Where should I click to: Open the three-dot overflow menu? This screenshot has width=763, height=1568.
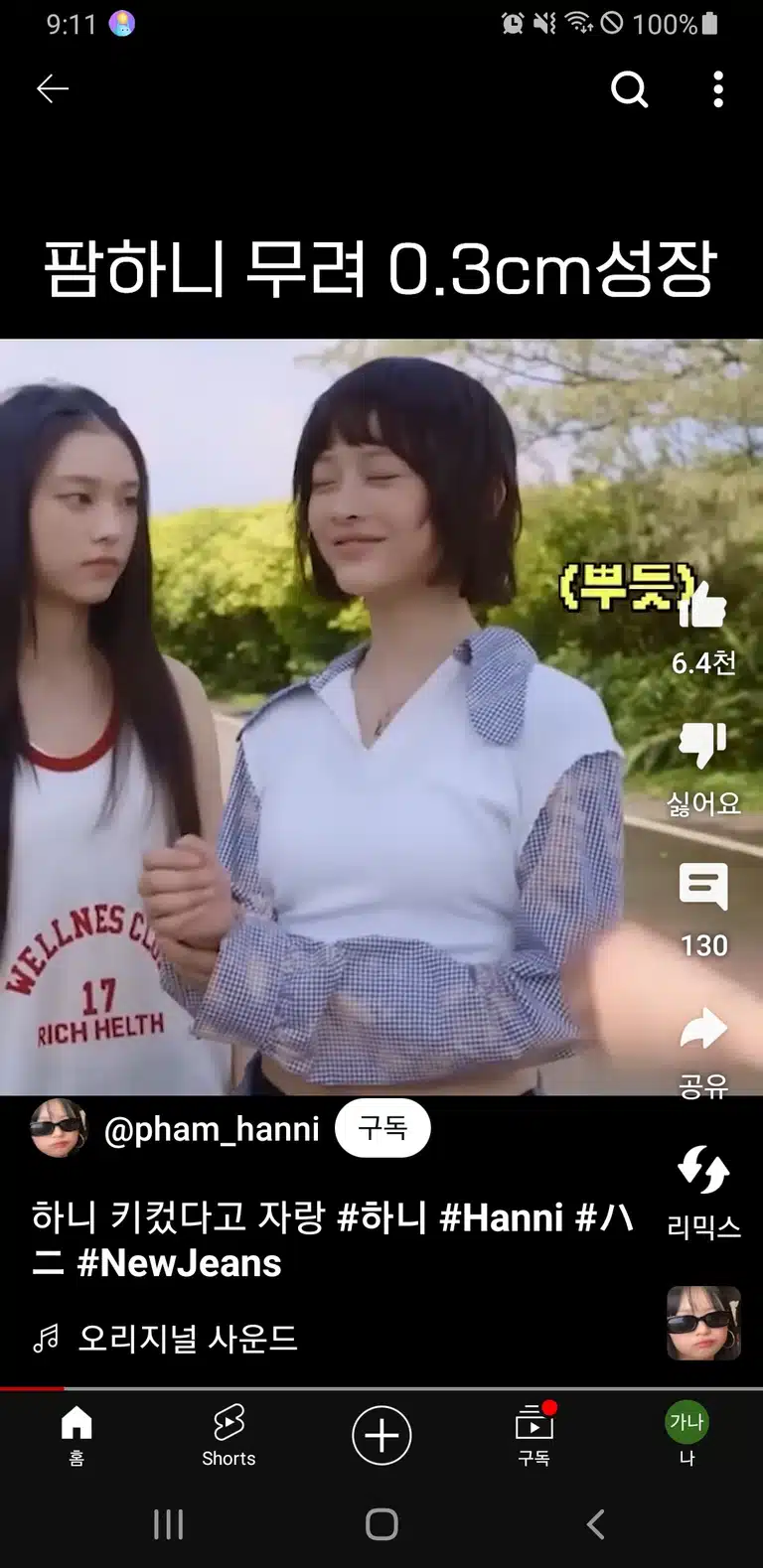pos(717,89)
